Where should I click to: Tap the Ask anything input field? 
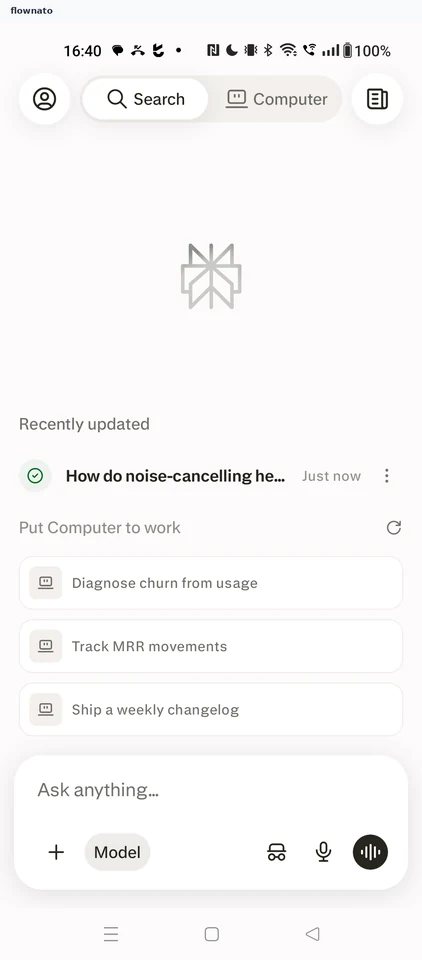point(211,790)
